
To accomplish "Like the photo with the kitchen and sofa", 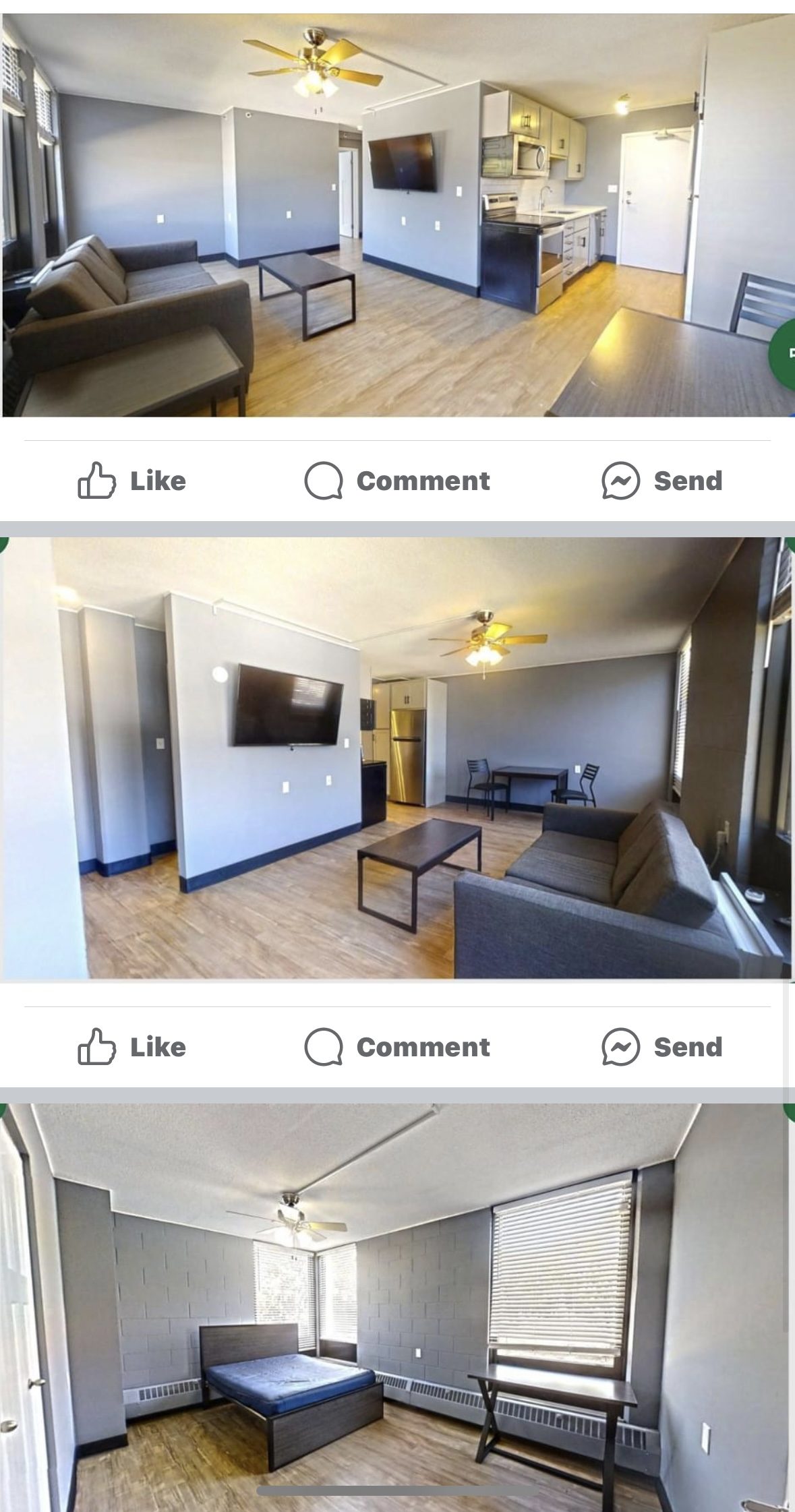I will click(x=132, y=481).
